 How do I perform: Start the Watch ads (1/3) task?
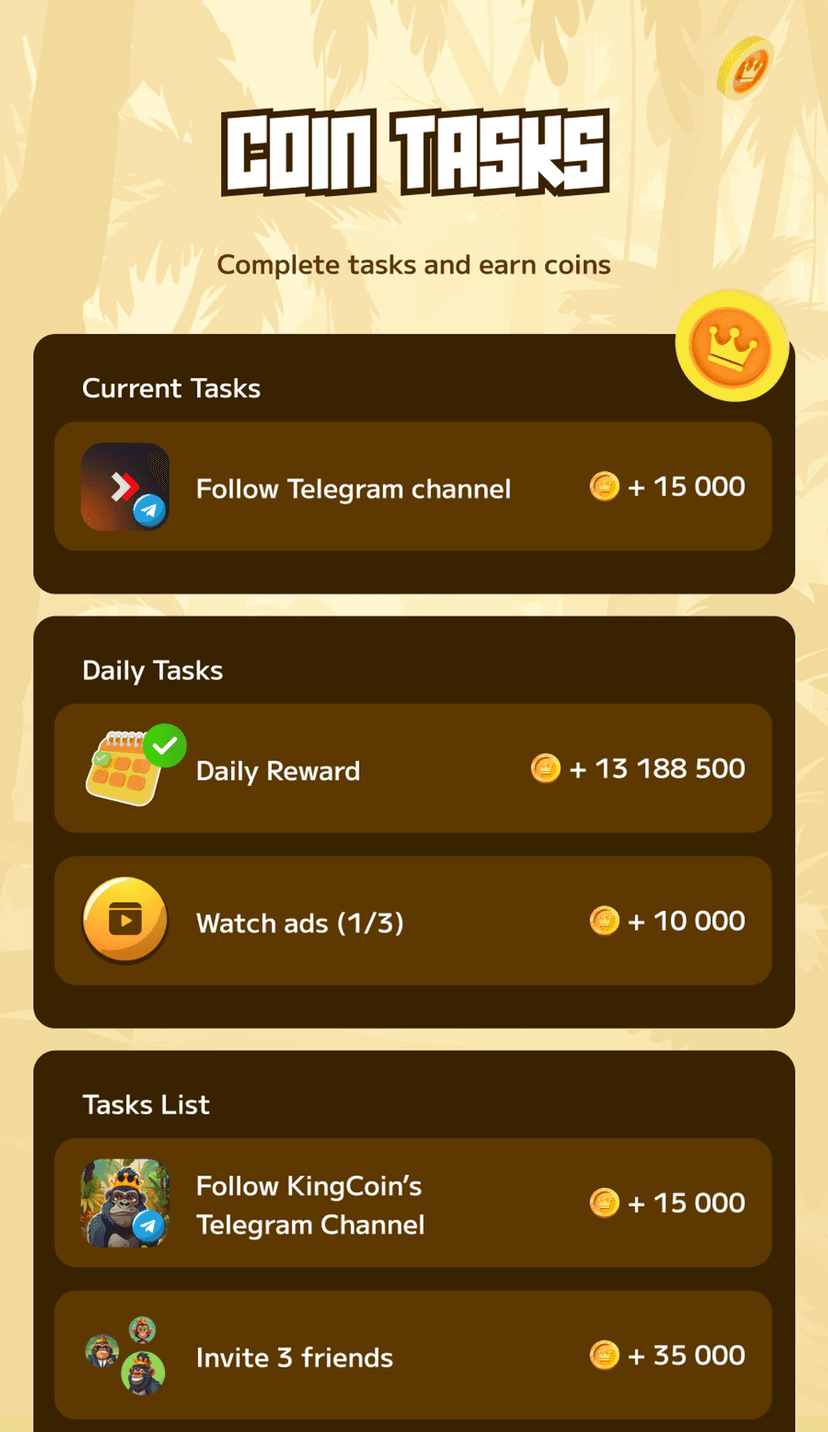click(x=412, y=921)
